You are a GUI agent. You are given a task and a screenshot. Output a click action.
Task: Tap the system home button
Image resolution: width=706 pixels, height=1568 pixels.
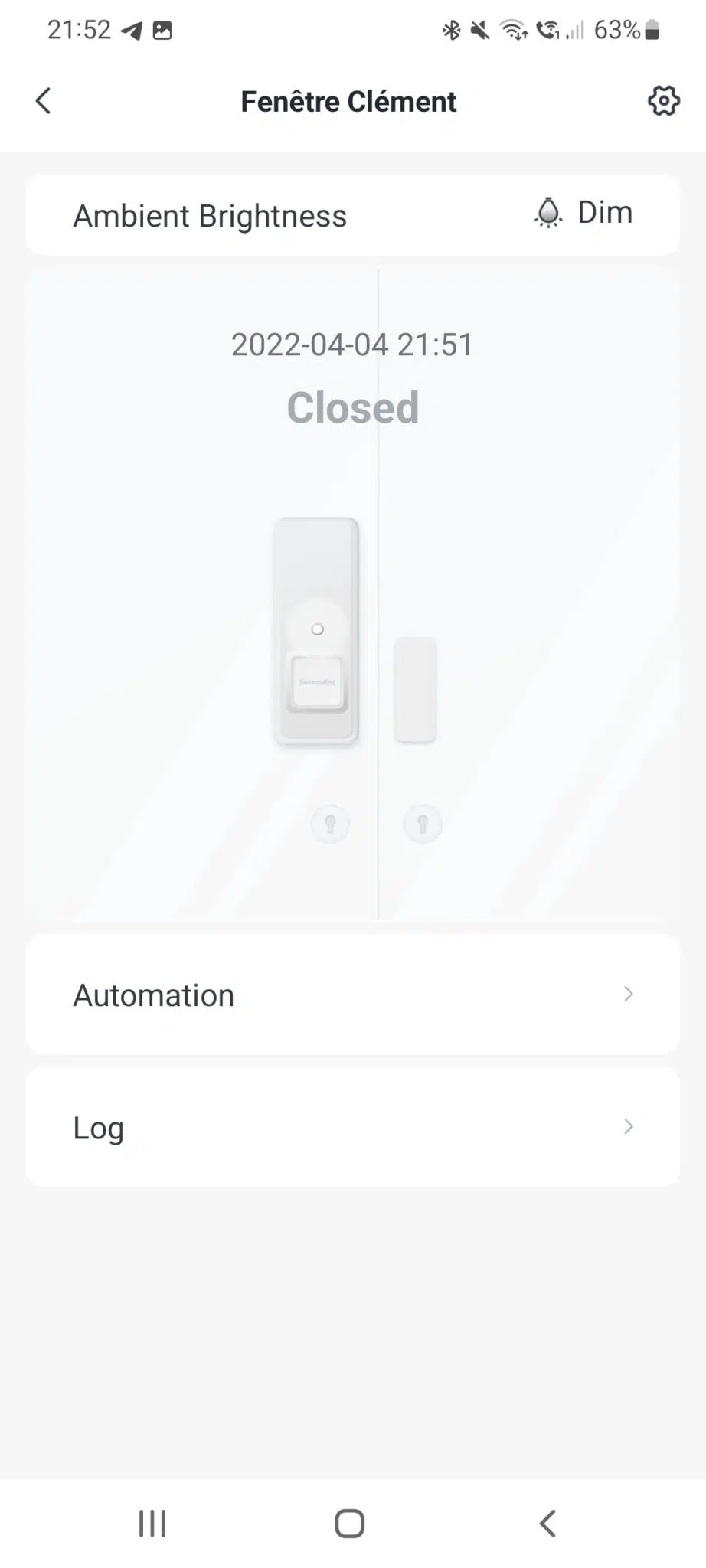point(349,1523)
